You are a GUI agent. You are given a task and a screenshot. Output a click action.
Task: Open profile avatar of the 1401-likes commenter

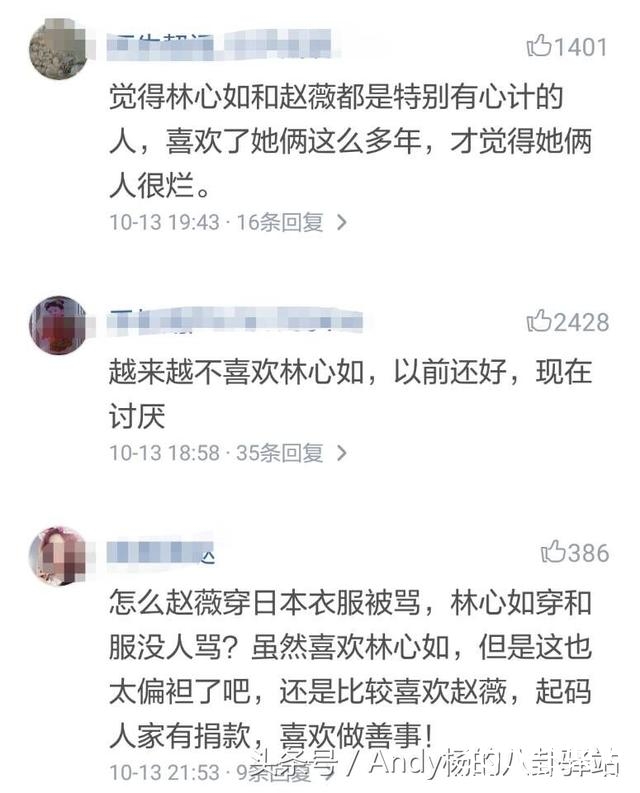58,48
